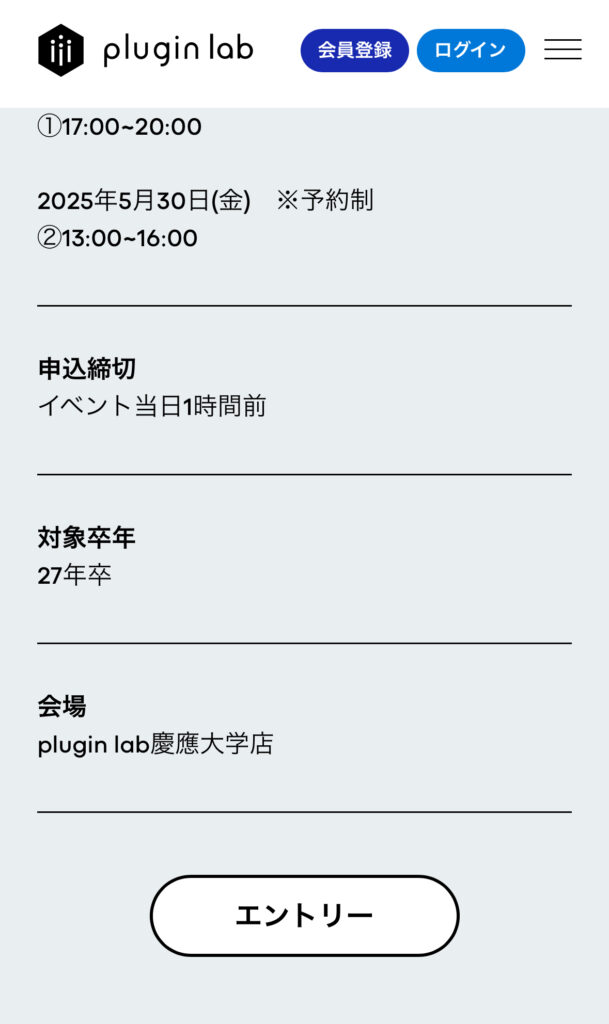This screenshot has height=1024, width=609.
Task: Open the plugin lab home logo
Action: [x=146, y=50]
